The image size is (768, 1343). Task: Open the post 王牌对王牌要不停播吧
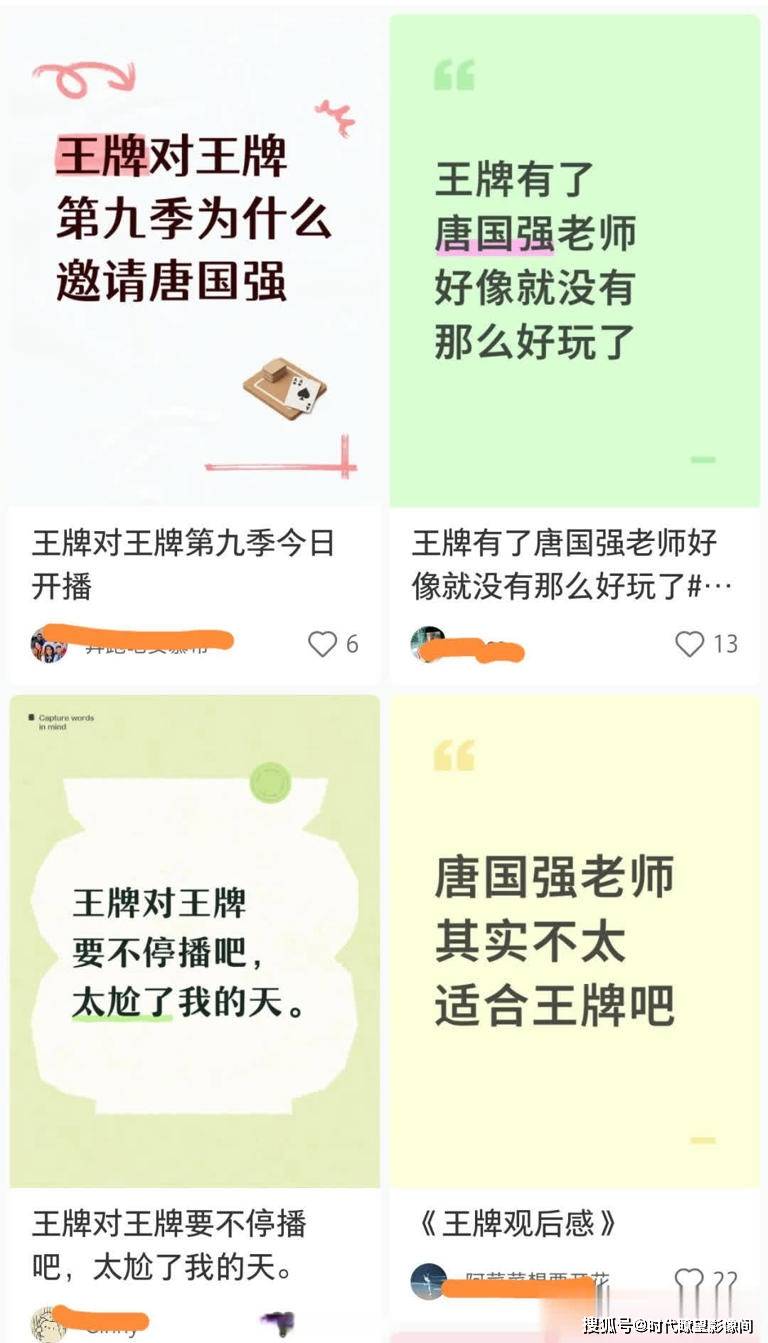point(194,940)
